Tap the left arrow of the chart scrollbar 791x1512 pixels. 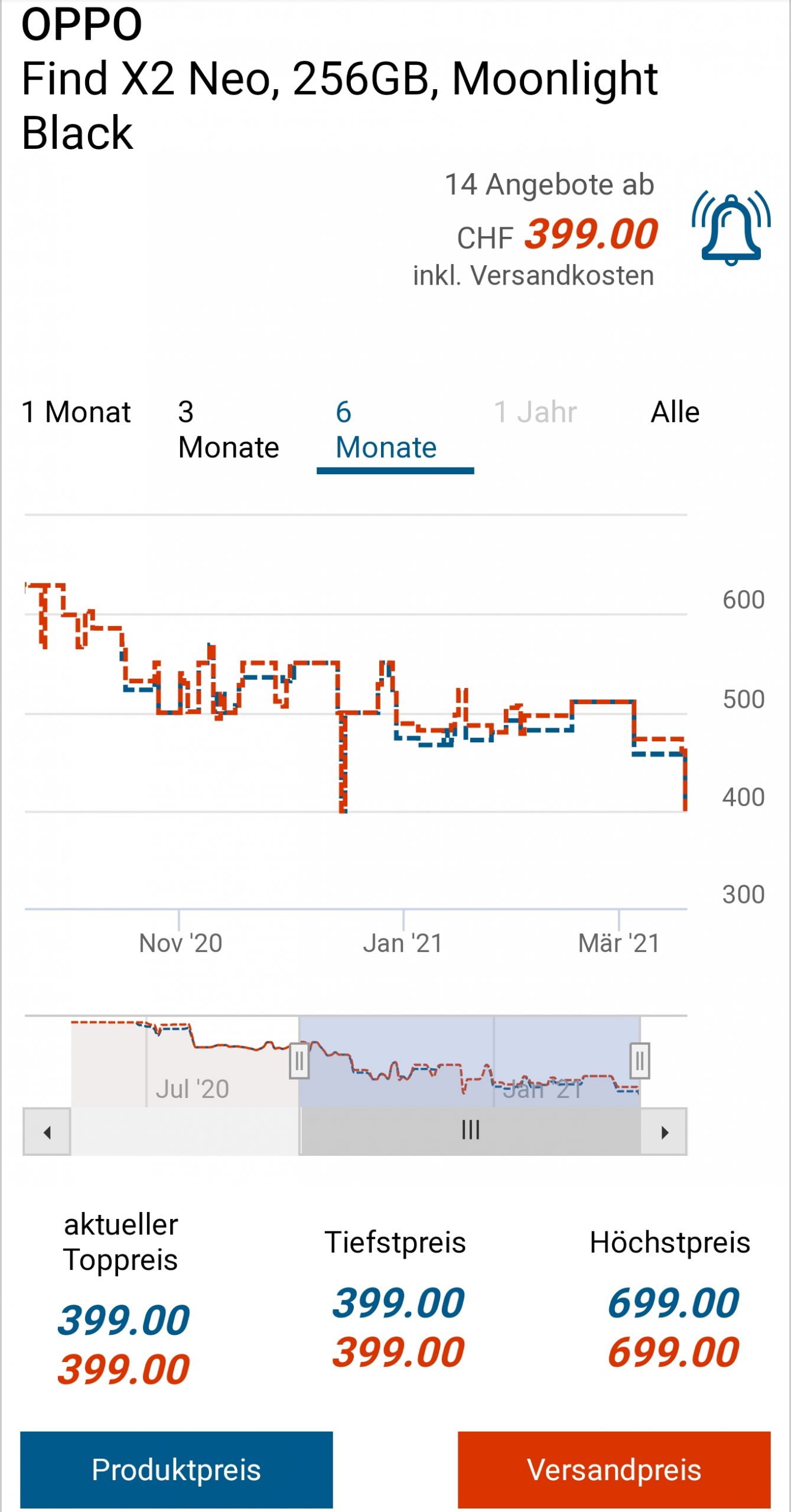[x=47, y=1132]
